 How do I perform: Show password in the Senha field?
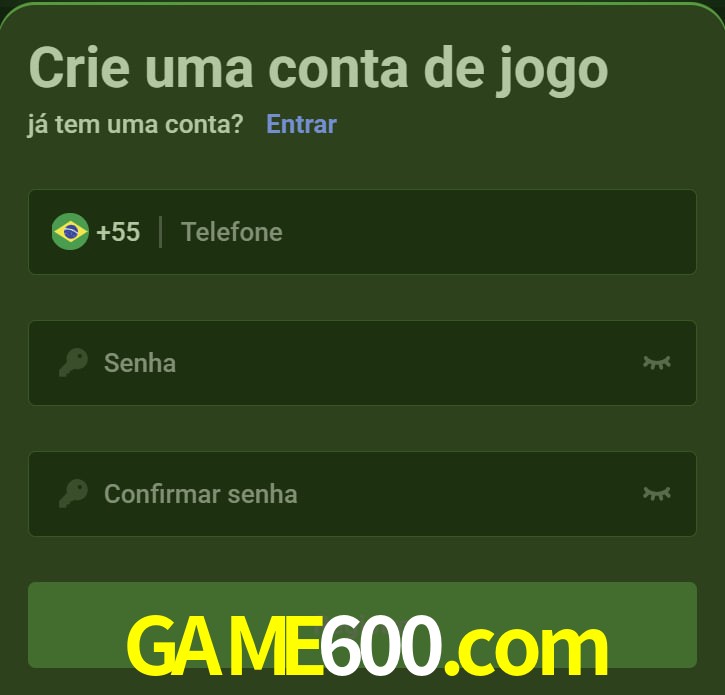[x=656, y=362]
